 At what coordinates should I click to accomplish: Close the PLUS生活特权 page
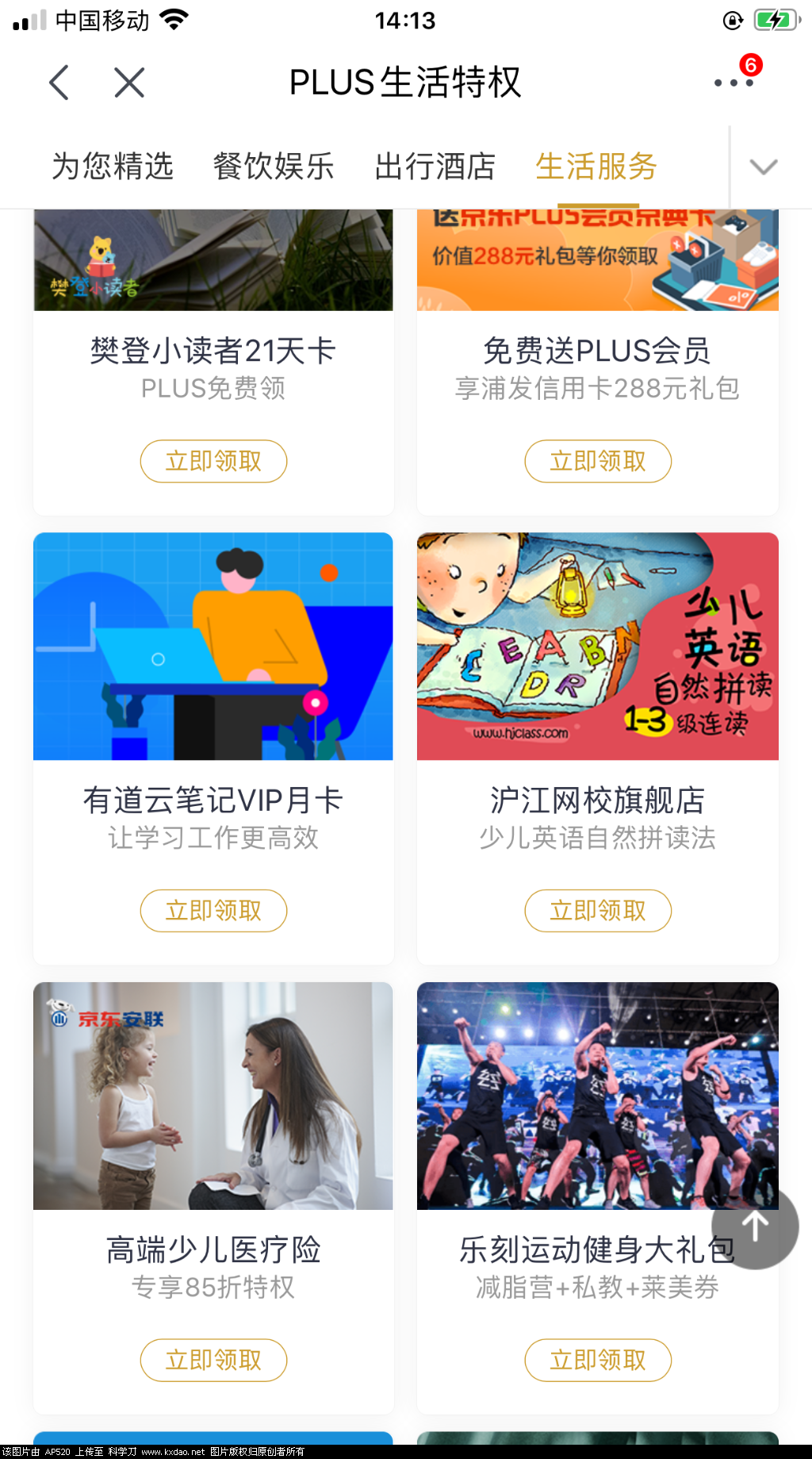click(x=129, y=83)
